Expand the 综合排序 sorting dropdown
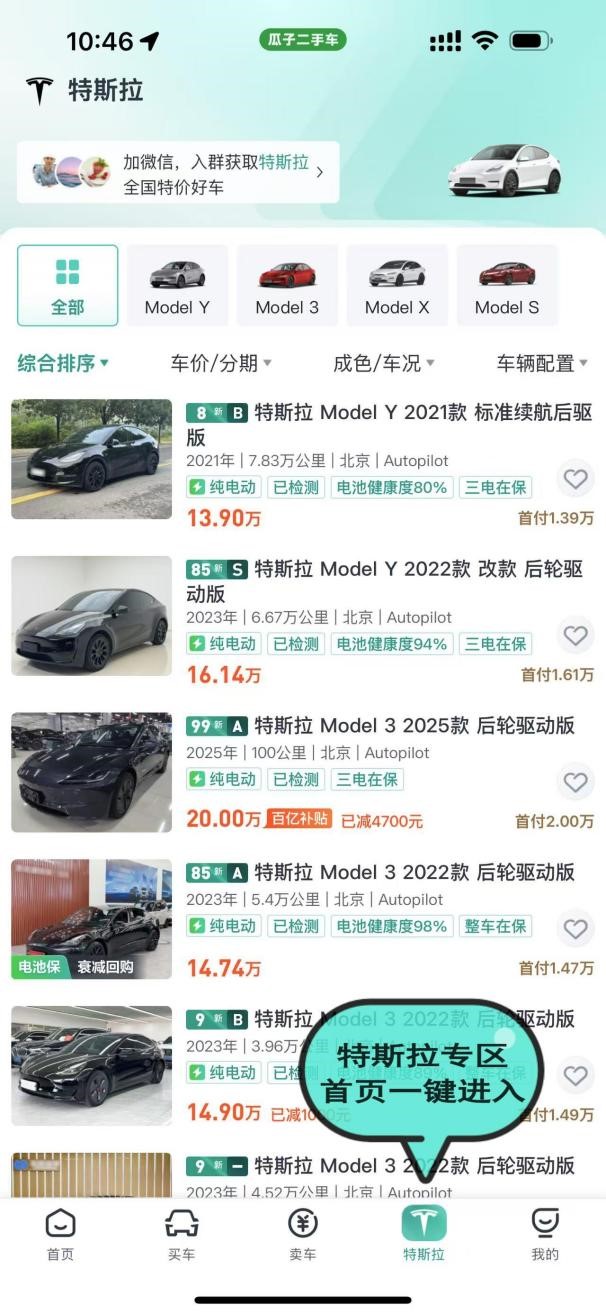 click(63, 363)
